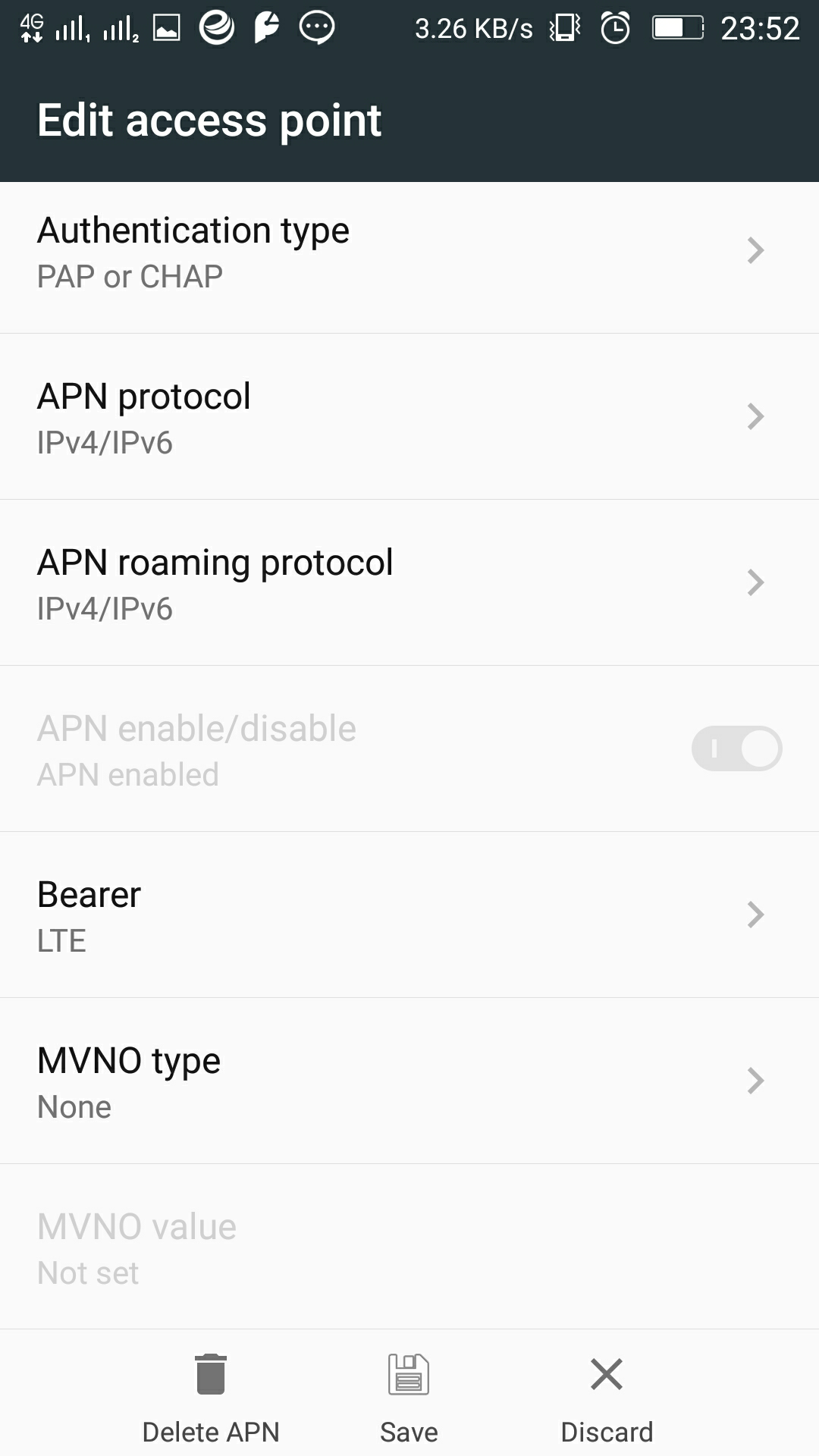Open the Authentication type setting
The width and height of the screenshot is (819, 1456).
pyautogui.click(x=409, y=253)
